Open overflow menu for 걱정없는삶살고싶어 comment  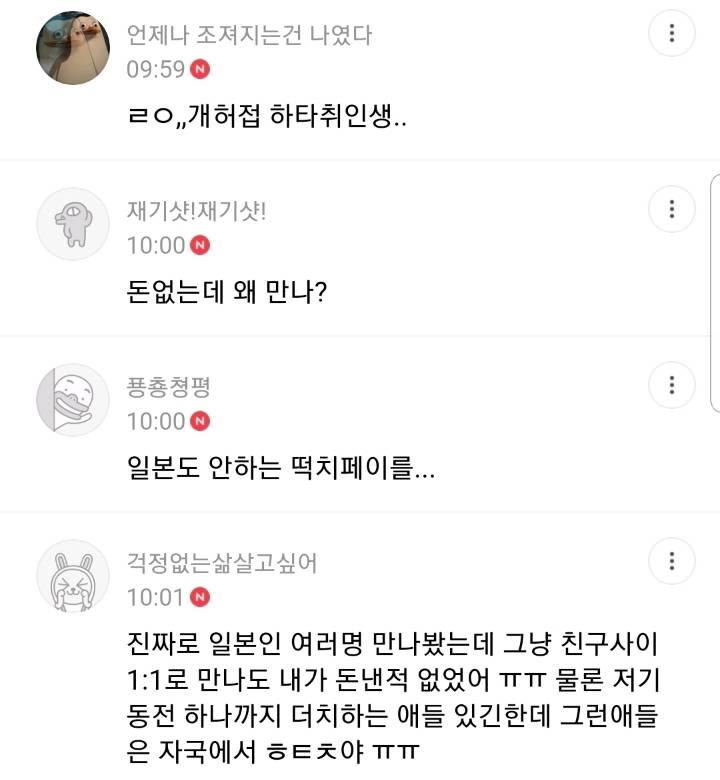coord(672,561)
